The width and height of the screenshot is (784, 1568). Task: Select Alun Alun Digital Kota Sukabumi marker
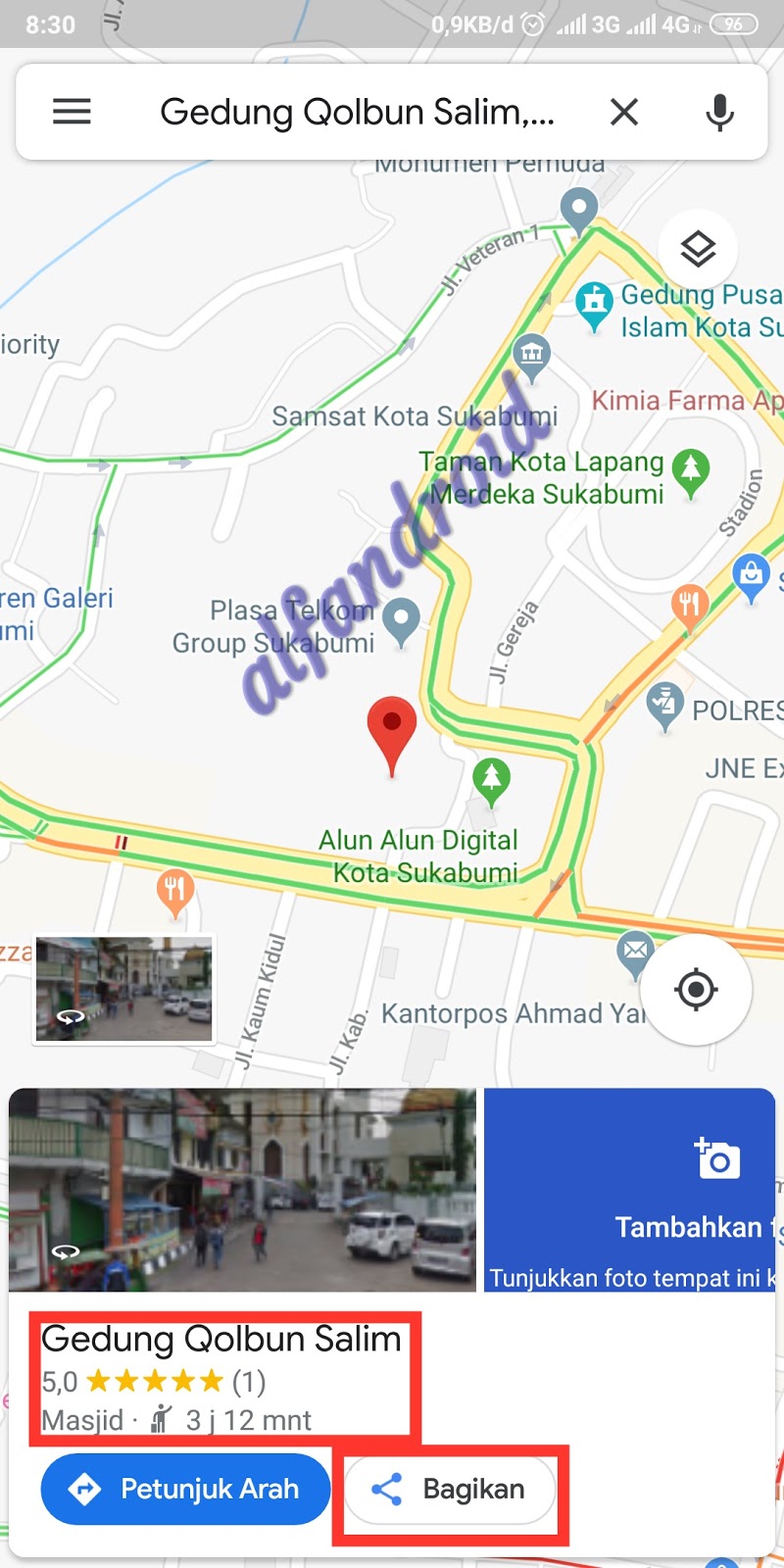(x=491, y=780)
